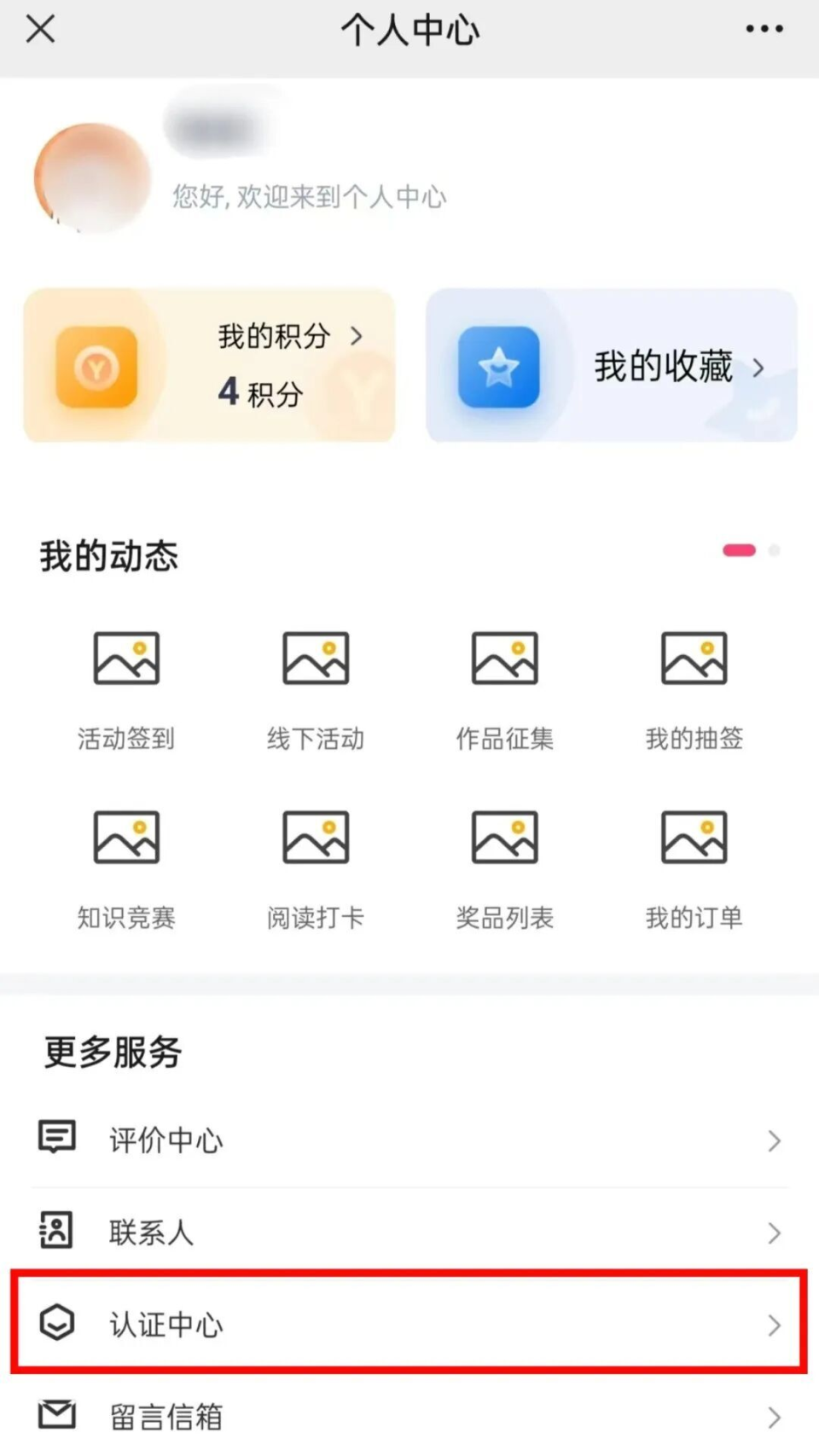The width and height of the screenshot is (819, 1456).
Task: Close the 个人中心 page
Action: coord(40,29)
